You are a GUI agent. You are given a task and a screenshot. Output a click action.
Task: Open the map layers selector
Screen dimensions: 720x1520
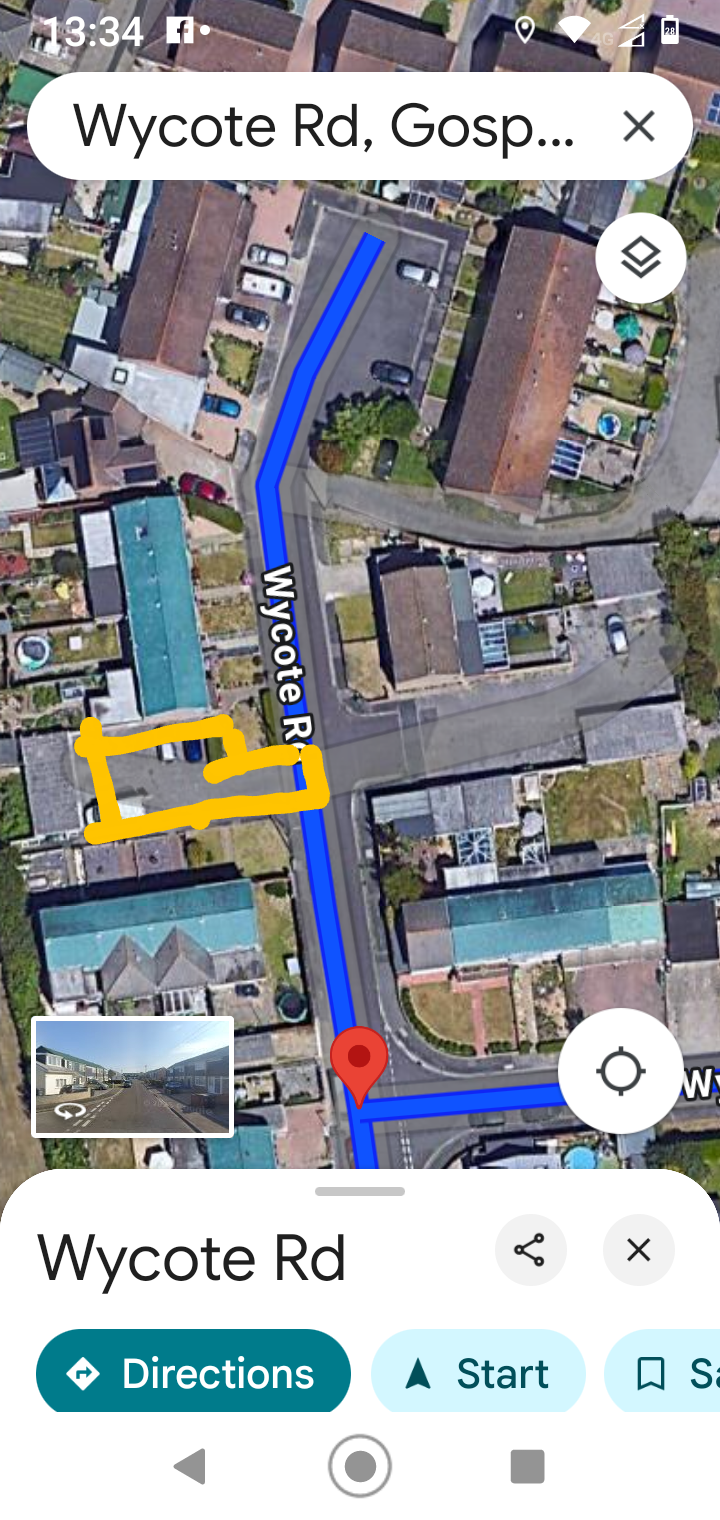tap(640, 259)
